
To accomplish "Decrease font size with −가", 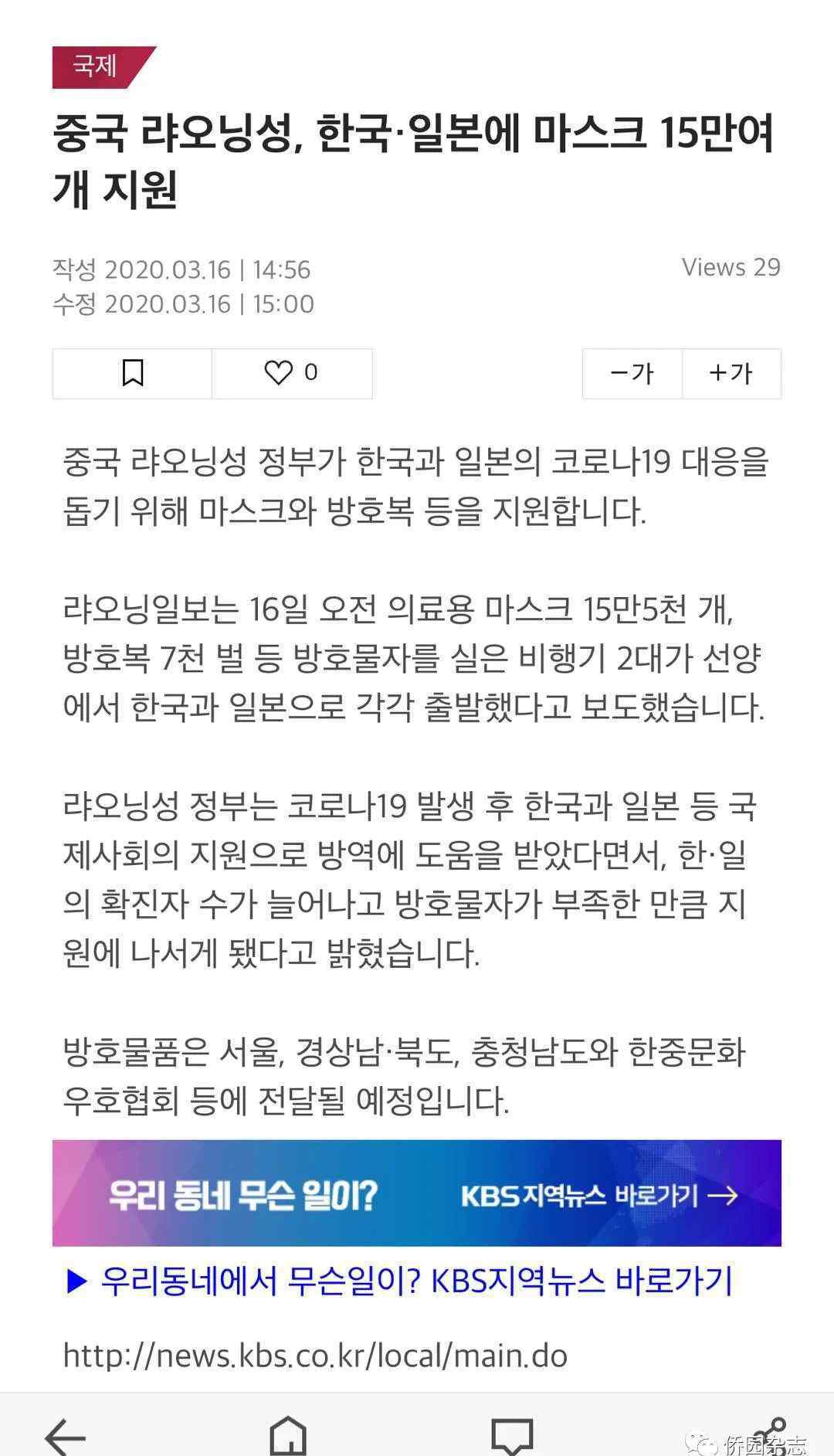I will [x=632, y=373].
